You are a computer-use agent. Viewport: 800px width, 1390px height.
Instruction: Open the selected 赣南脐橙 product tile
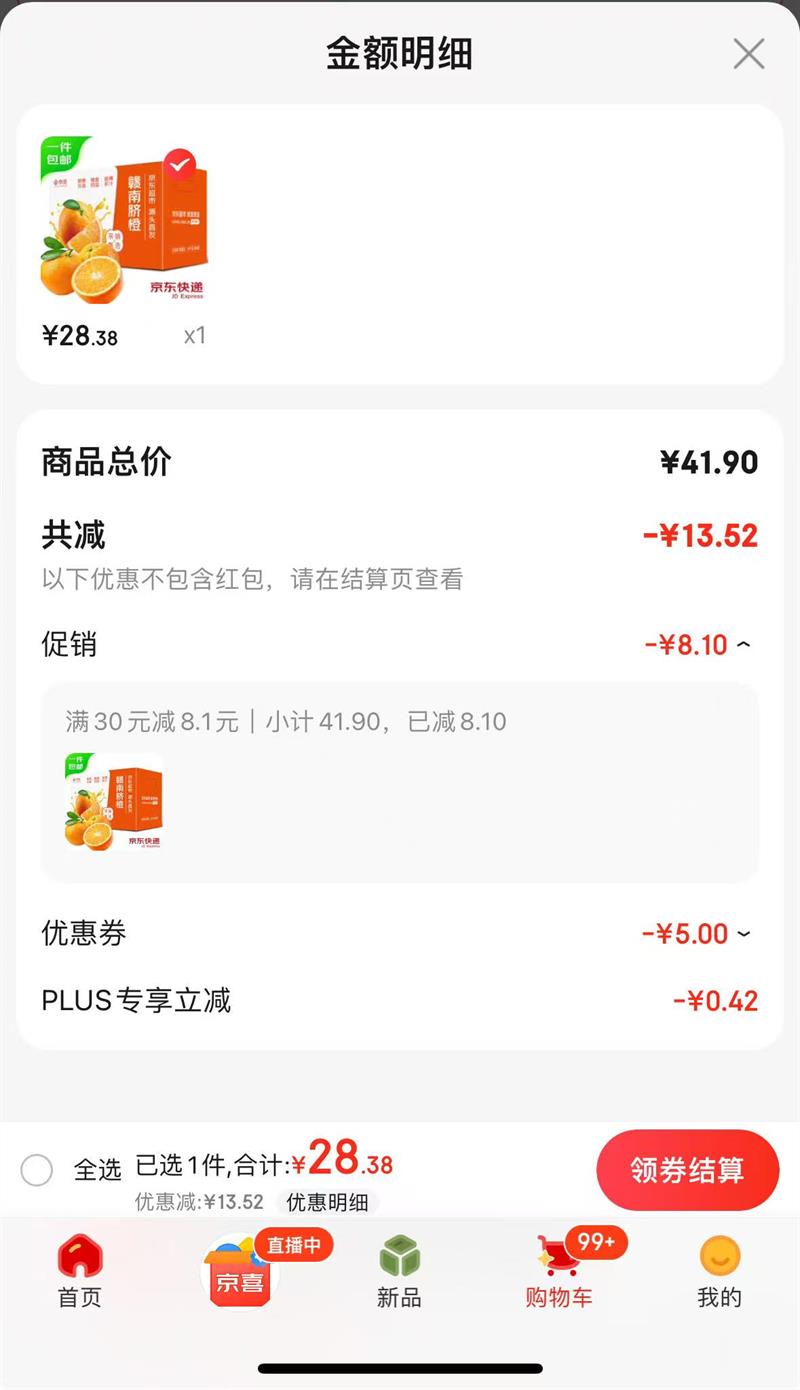(123, 220)
